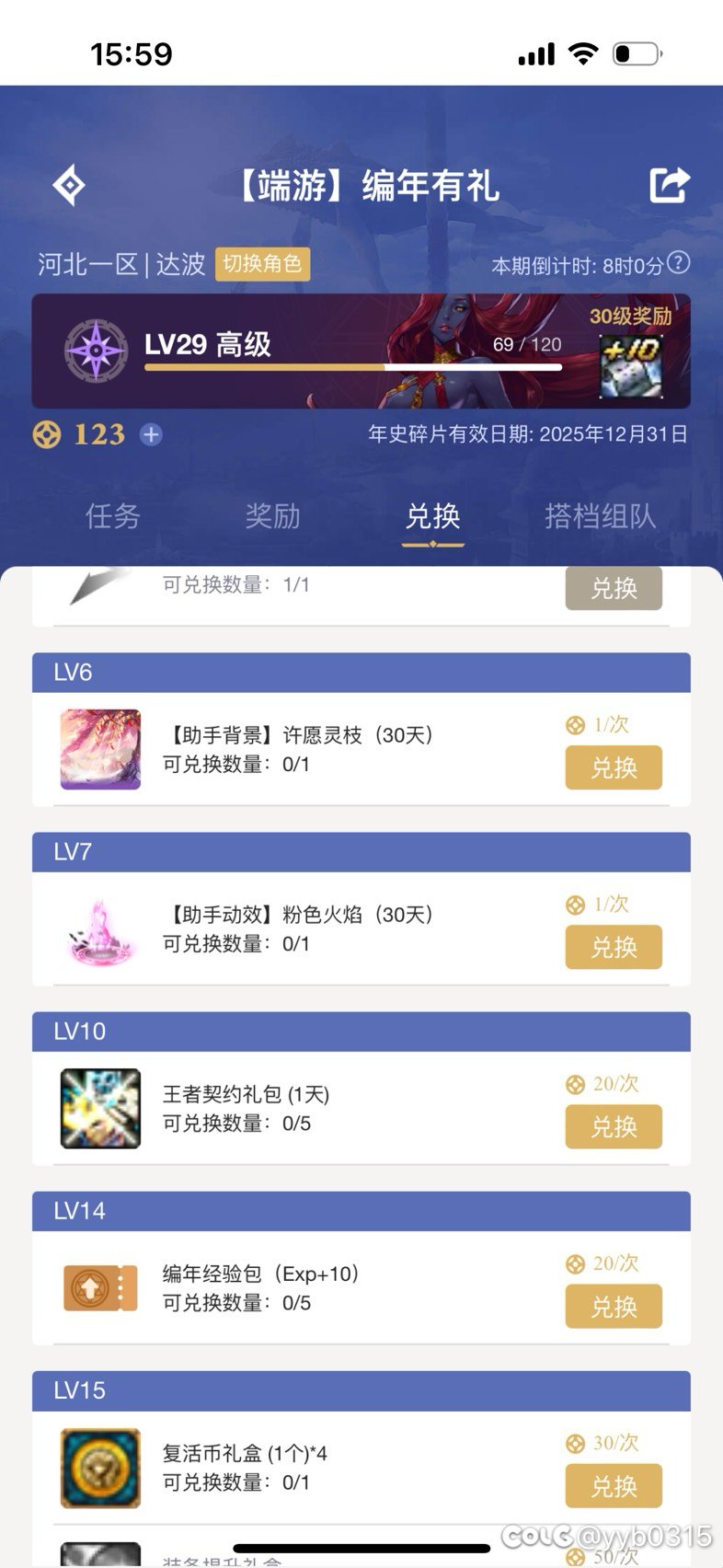
Task: Exchange for 王者契约礼包 (1天)
Action: [613, 1126]
